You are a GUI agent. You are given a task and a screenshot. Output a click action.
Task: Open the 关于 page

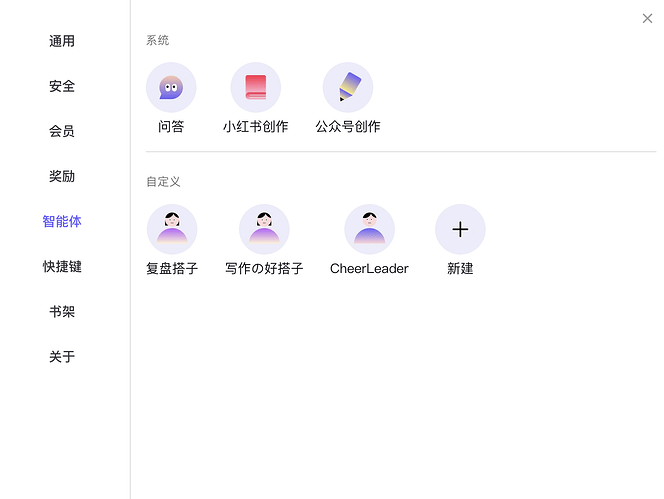[x=62, y=356]
